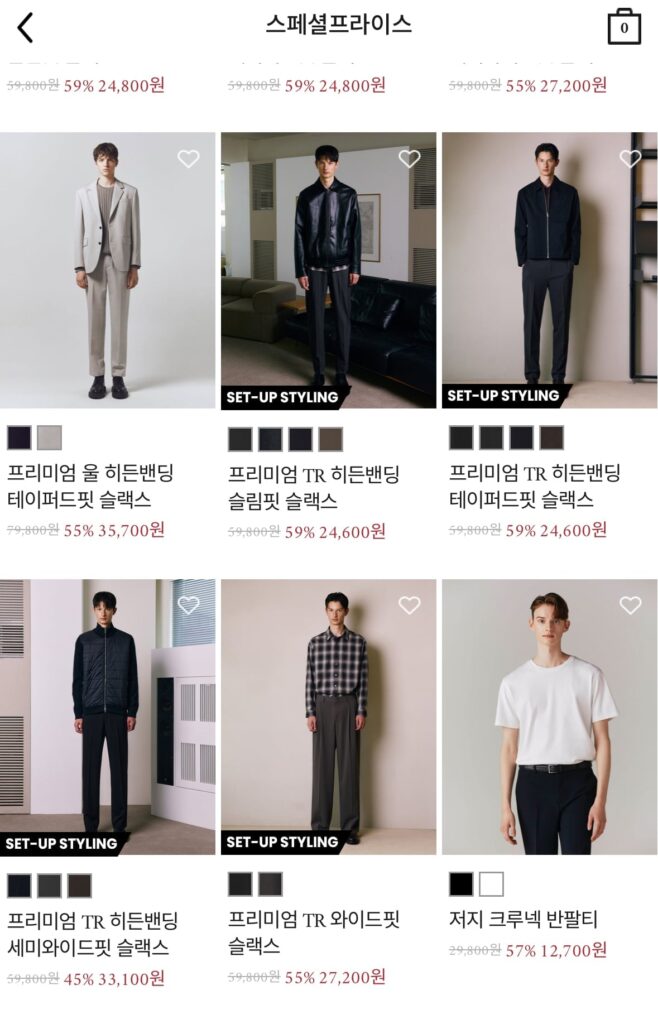This screenshot has height=1024, width=658.
Task: Open 프리미엄 TR 히든밴딩 슬림핏 슬랙스 product
Action: point(328,270)
